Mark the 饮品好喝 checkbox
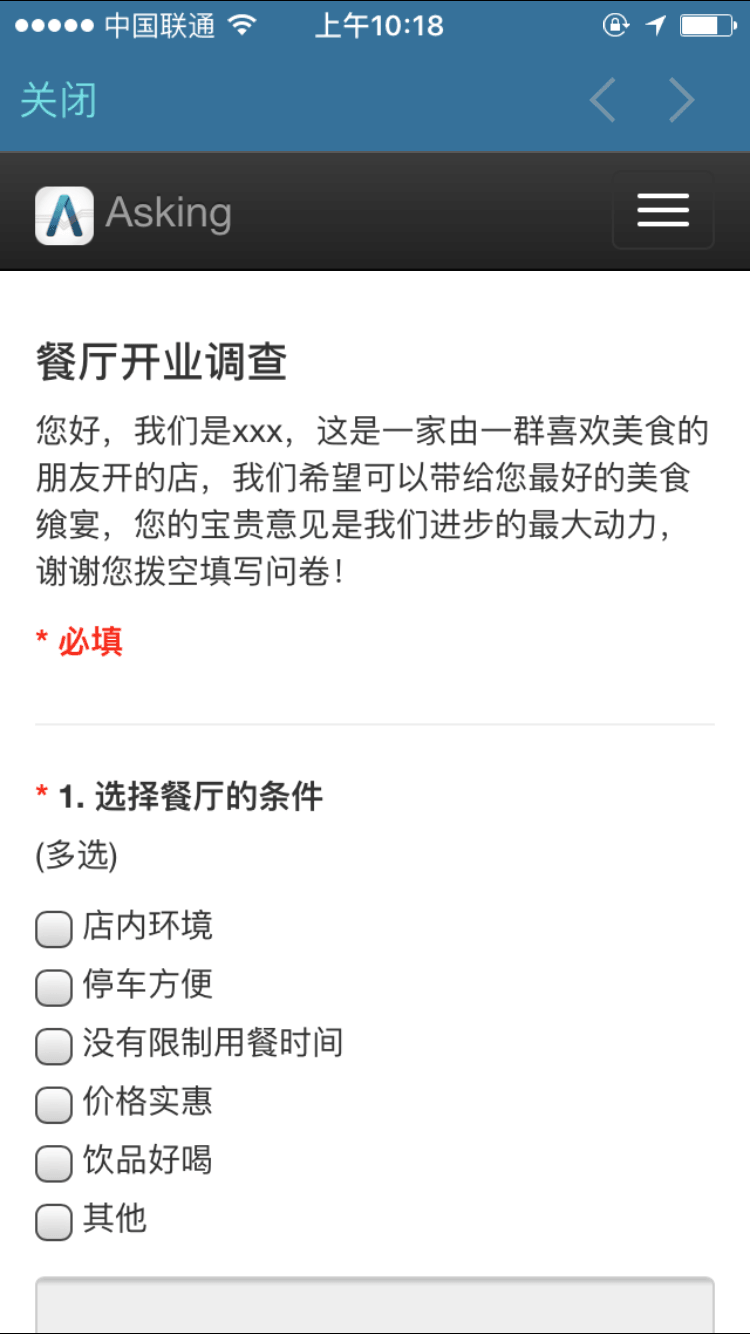 [x=54, y=1163]
